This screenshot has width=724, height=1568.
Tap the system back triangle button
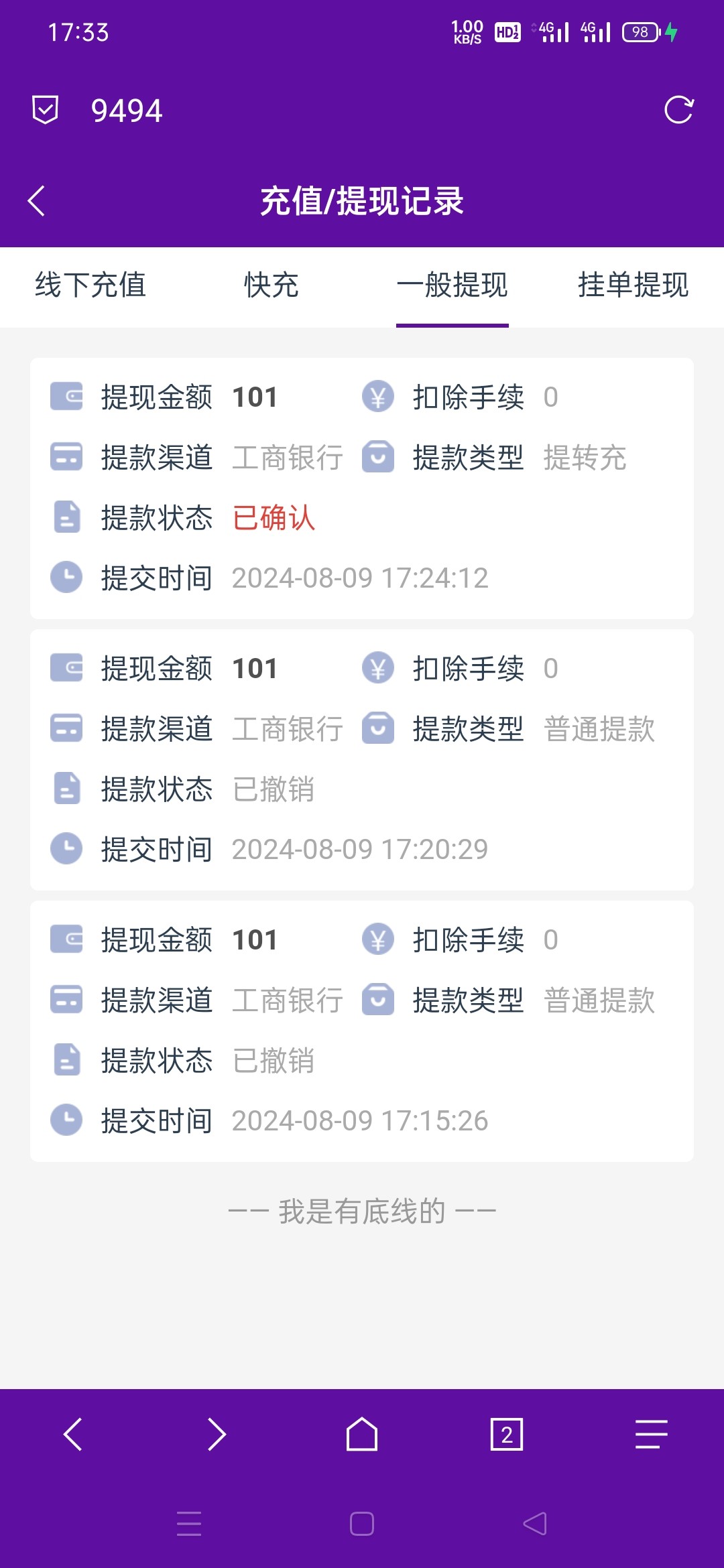click(x=535, y=1524)
